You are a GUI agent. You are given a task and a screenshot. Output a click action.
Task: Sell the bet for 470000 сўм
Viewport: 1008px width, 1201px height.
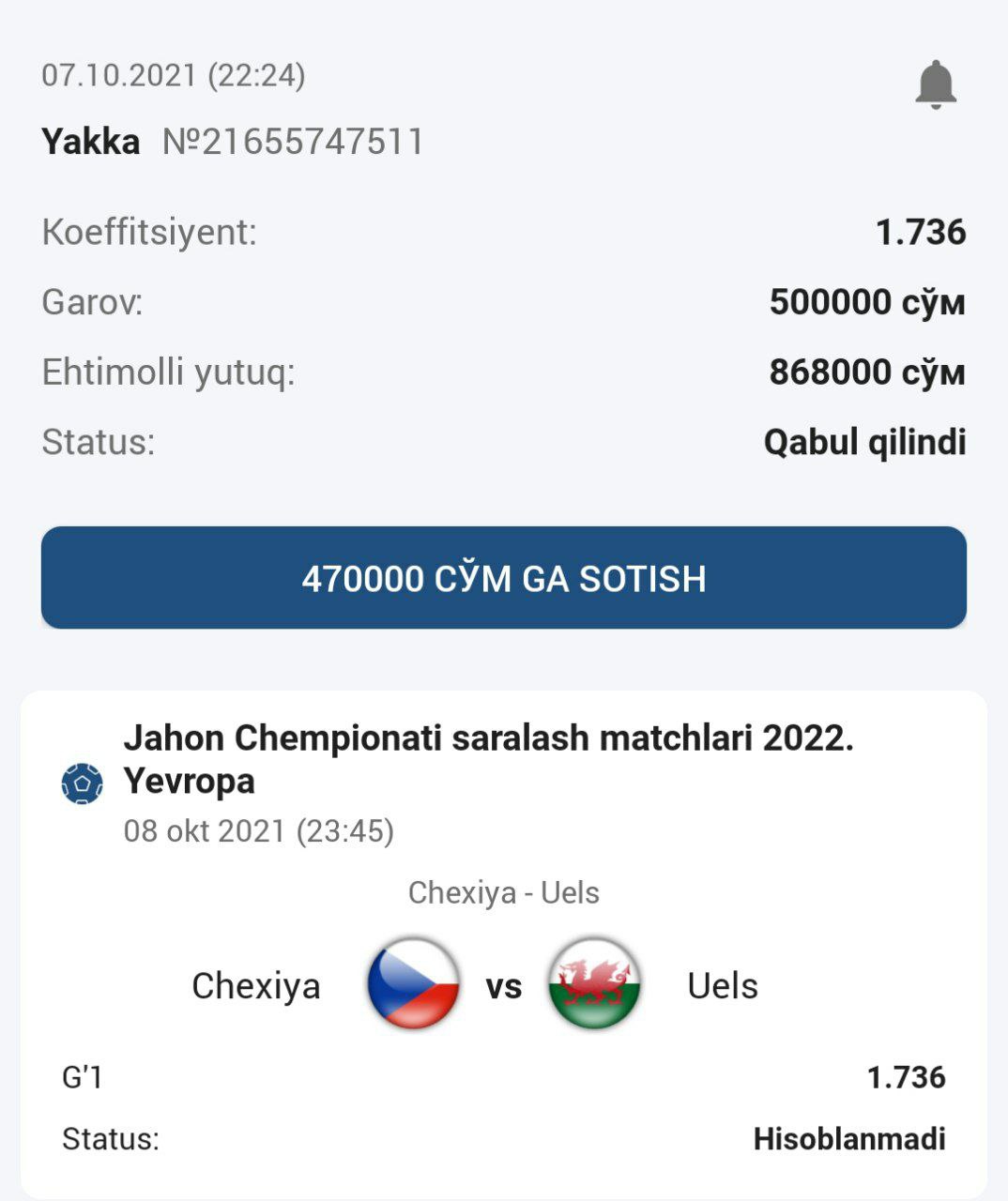click(504, 578)
